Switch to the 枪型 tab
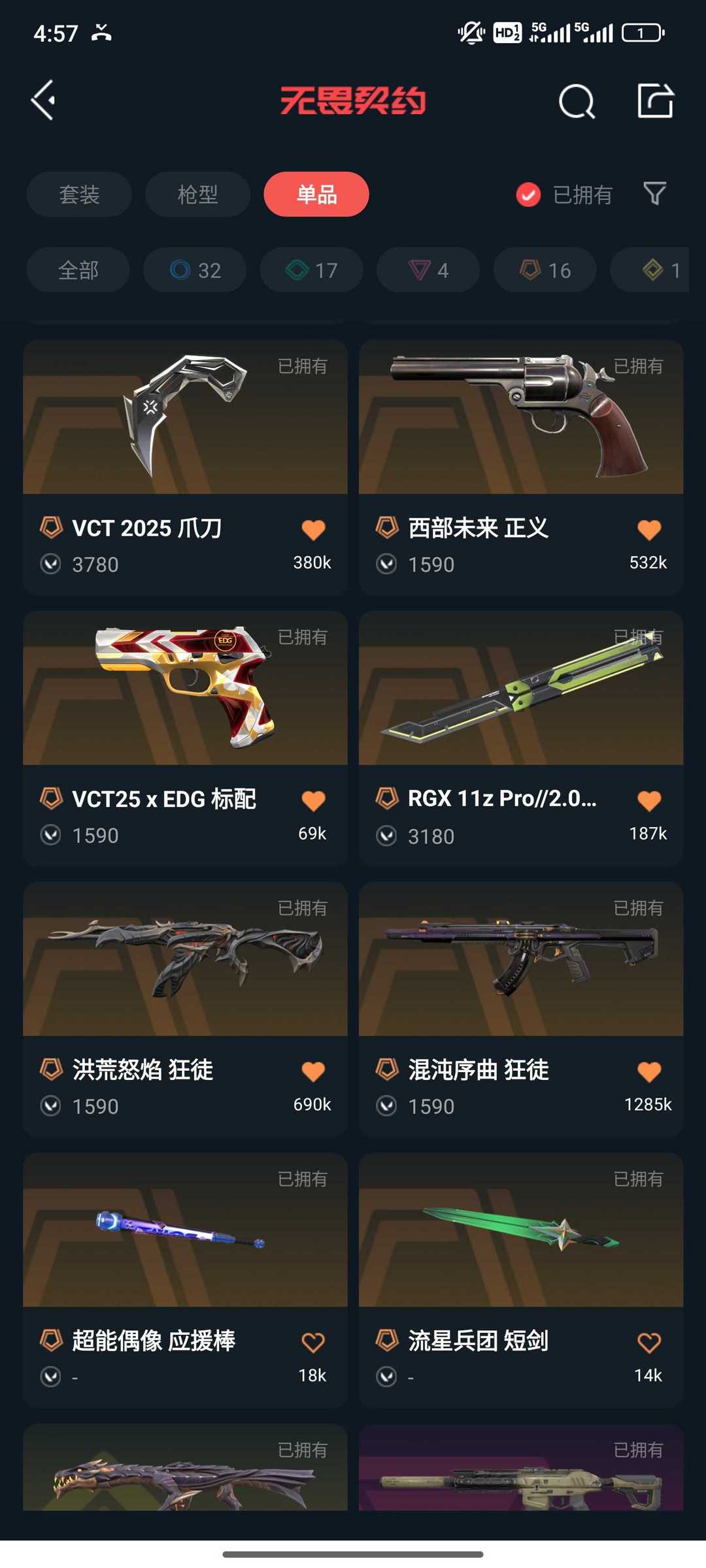Screen dimensions: 706x1568 197,194
